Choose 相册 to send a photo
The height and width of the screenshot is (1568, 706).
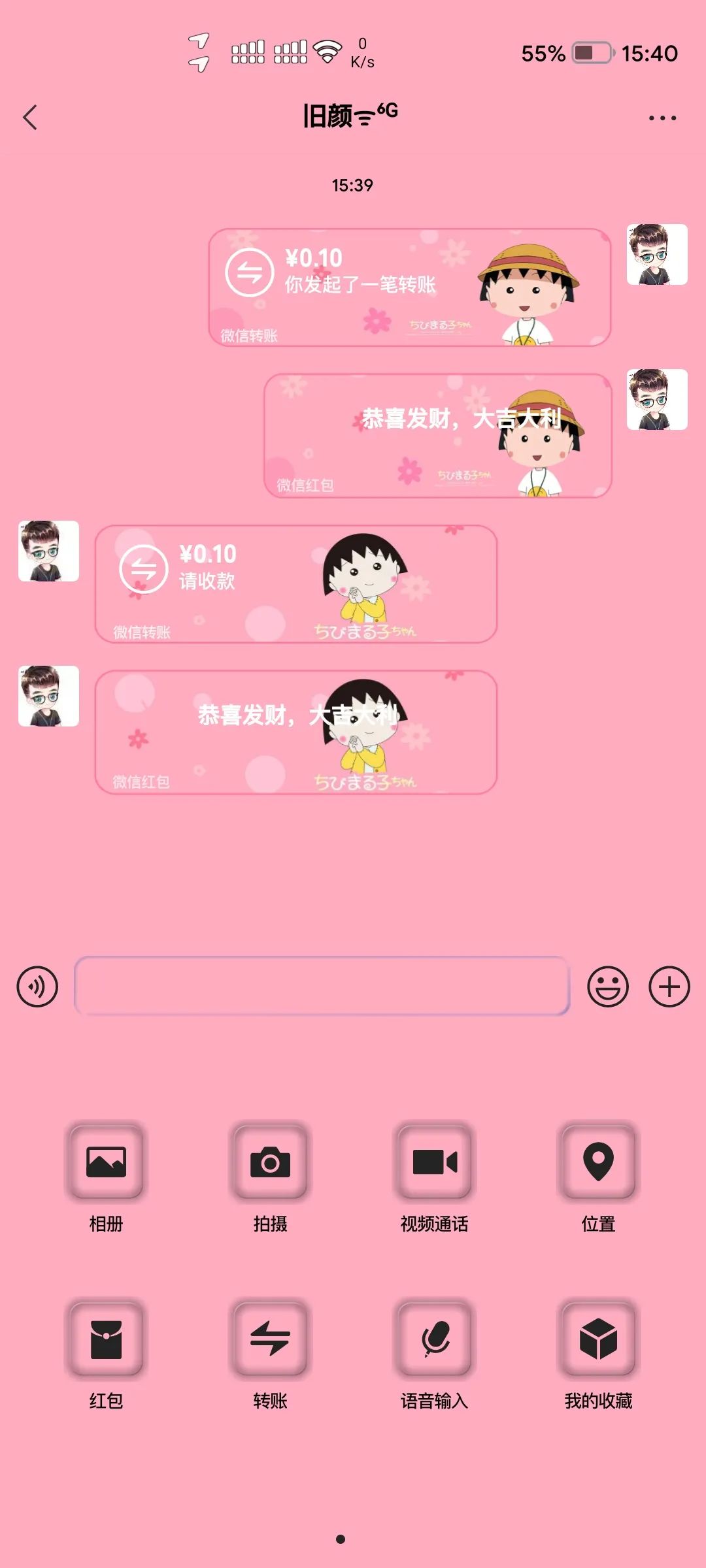tap(106, 1162)
